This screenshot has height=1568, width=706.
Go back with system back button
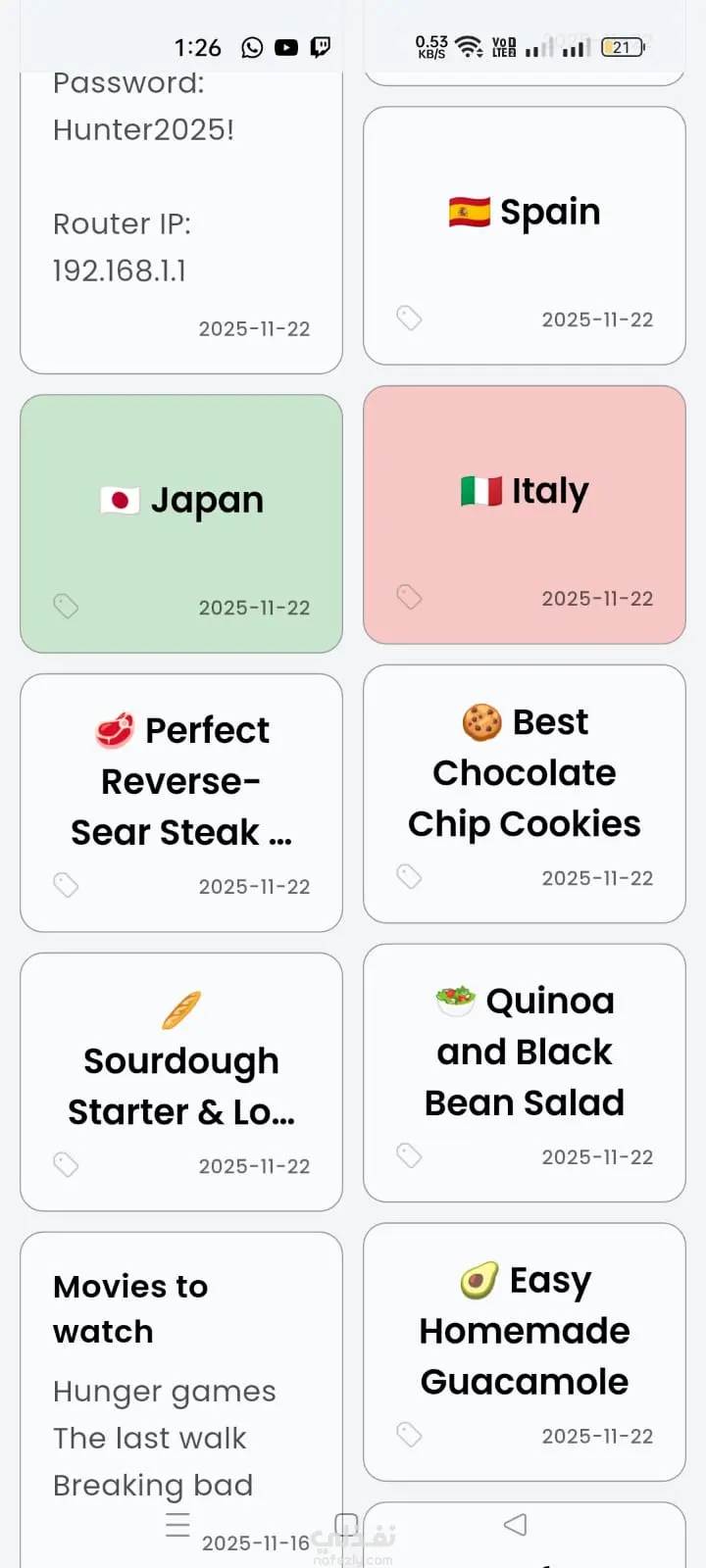click(x=515, y=1524)
